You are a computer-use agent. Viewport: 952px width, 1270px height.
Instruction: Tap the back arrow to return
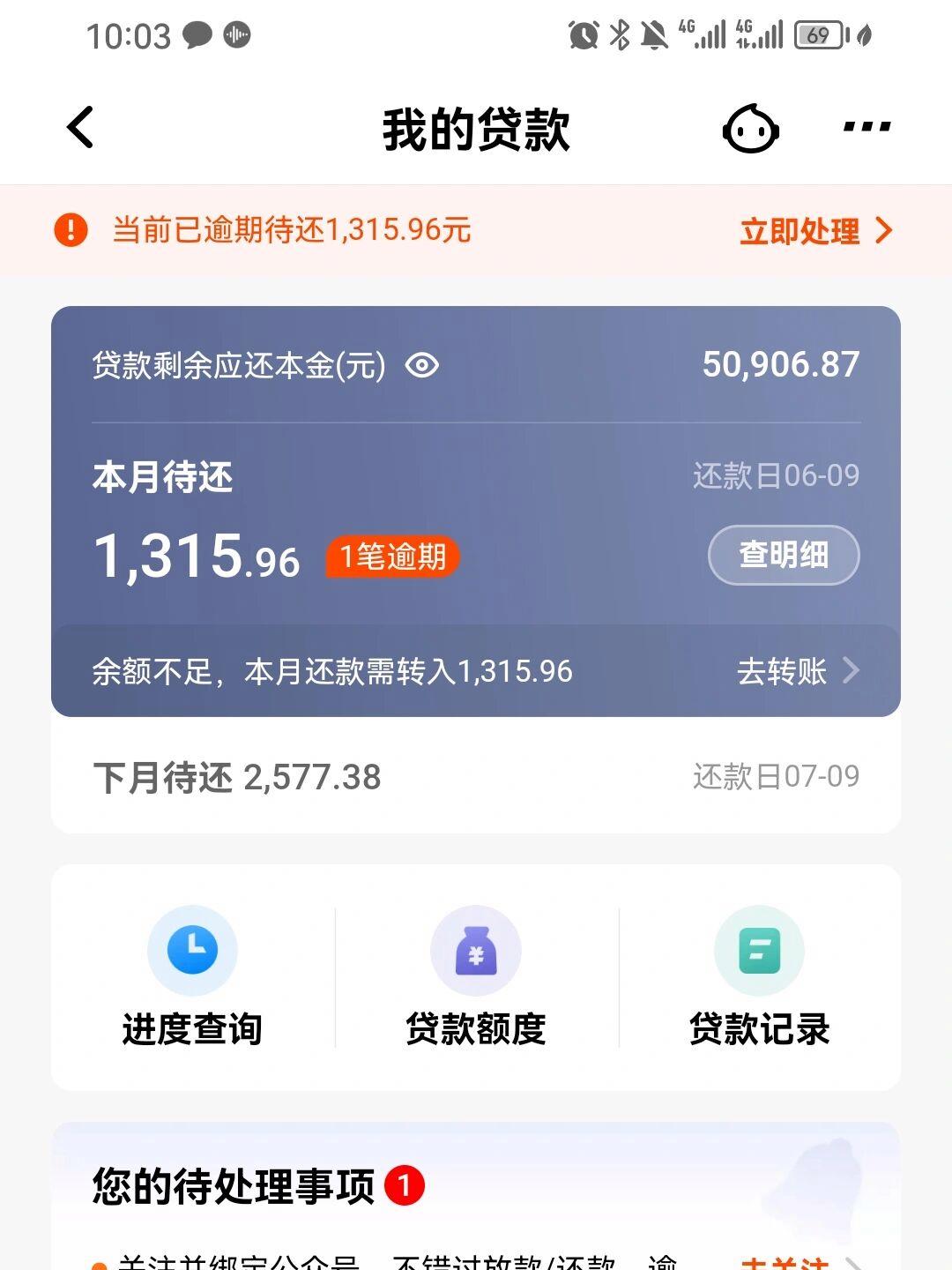point(80,127)
